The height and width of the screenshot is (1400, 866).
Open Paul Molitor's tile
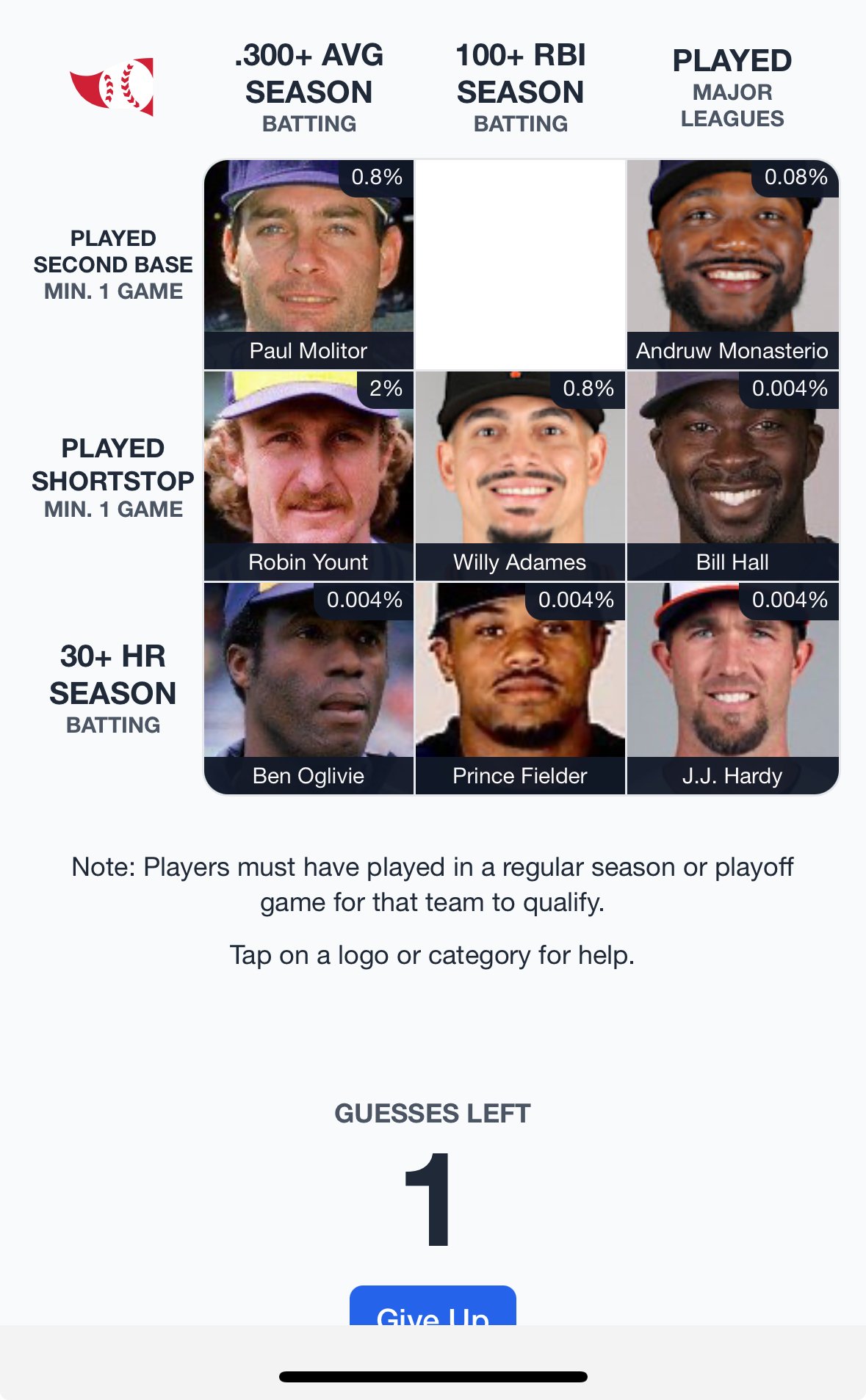308,264
